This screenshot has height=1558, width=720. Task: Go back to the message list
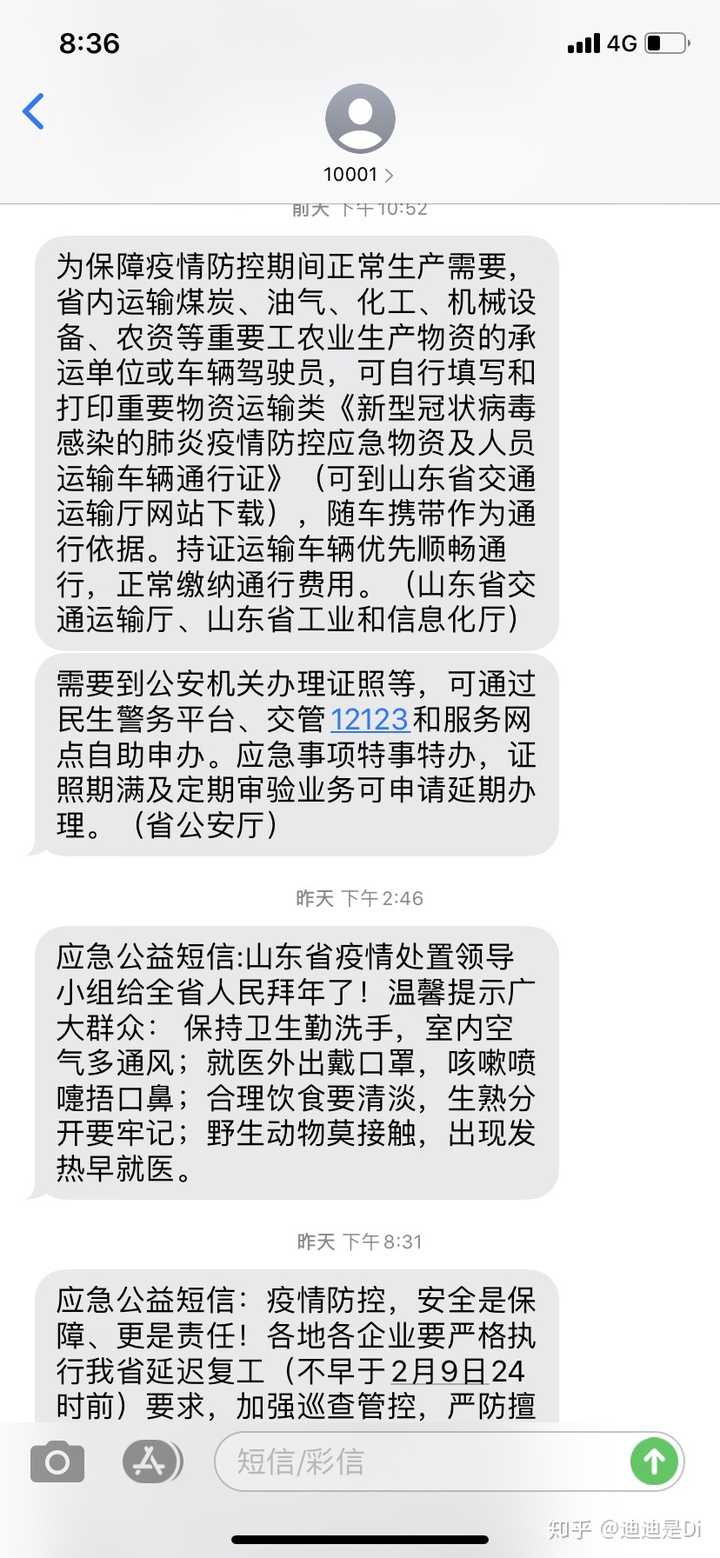tap(34, 111)
